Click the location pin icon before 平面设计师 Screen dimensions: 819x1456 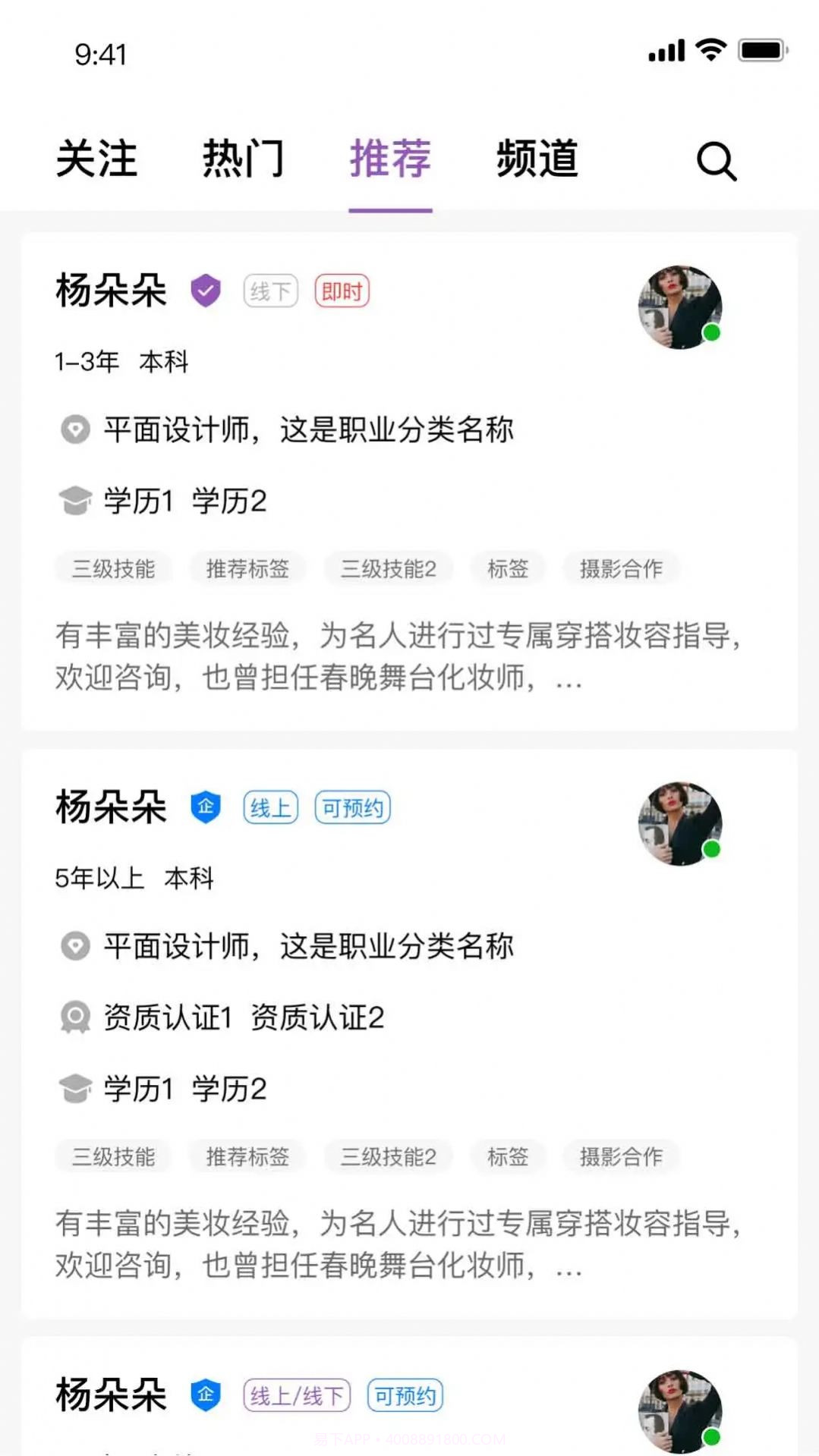(x=74, y=430)
